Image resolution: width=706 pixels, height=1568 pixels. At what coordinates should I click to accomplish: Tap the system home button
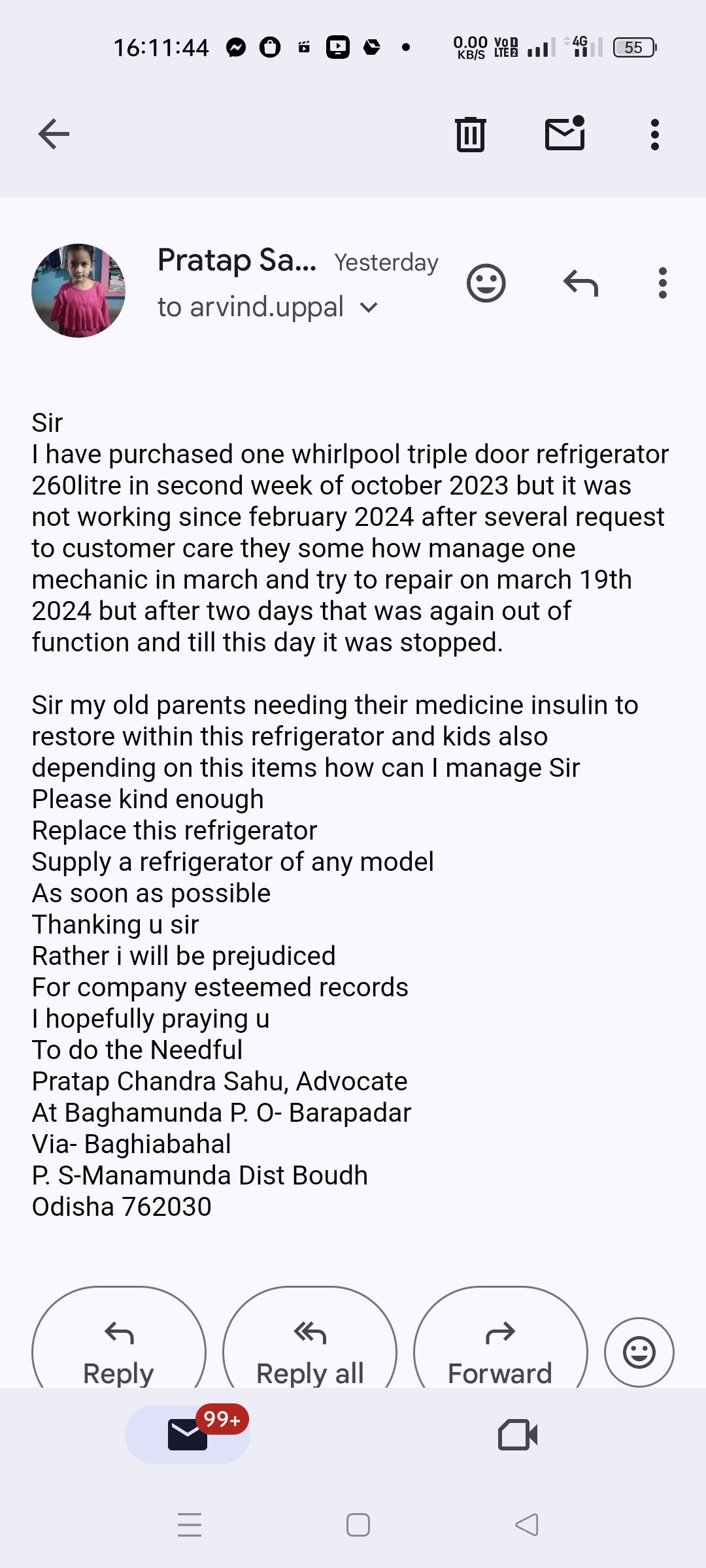358,1525
